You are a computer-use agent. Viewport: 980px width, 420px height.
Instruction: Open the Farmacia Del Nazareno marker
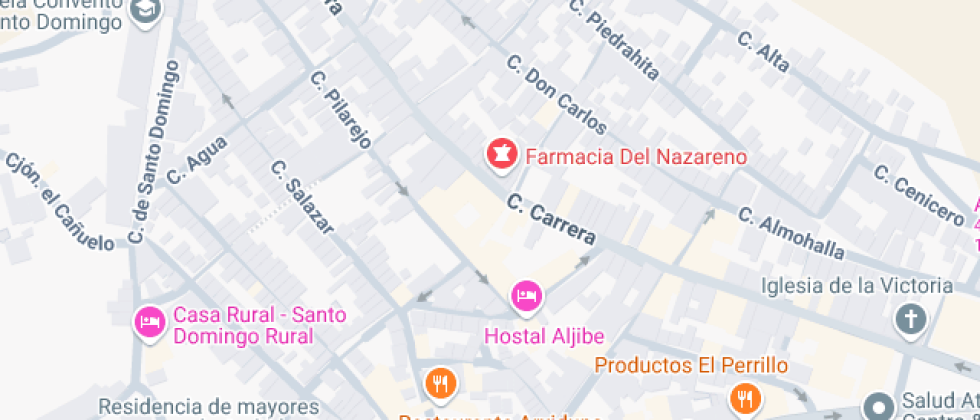[x=501, y=155]
